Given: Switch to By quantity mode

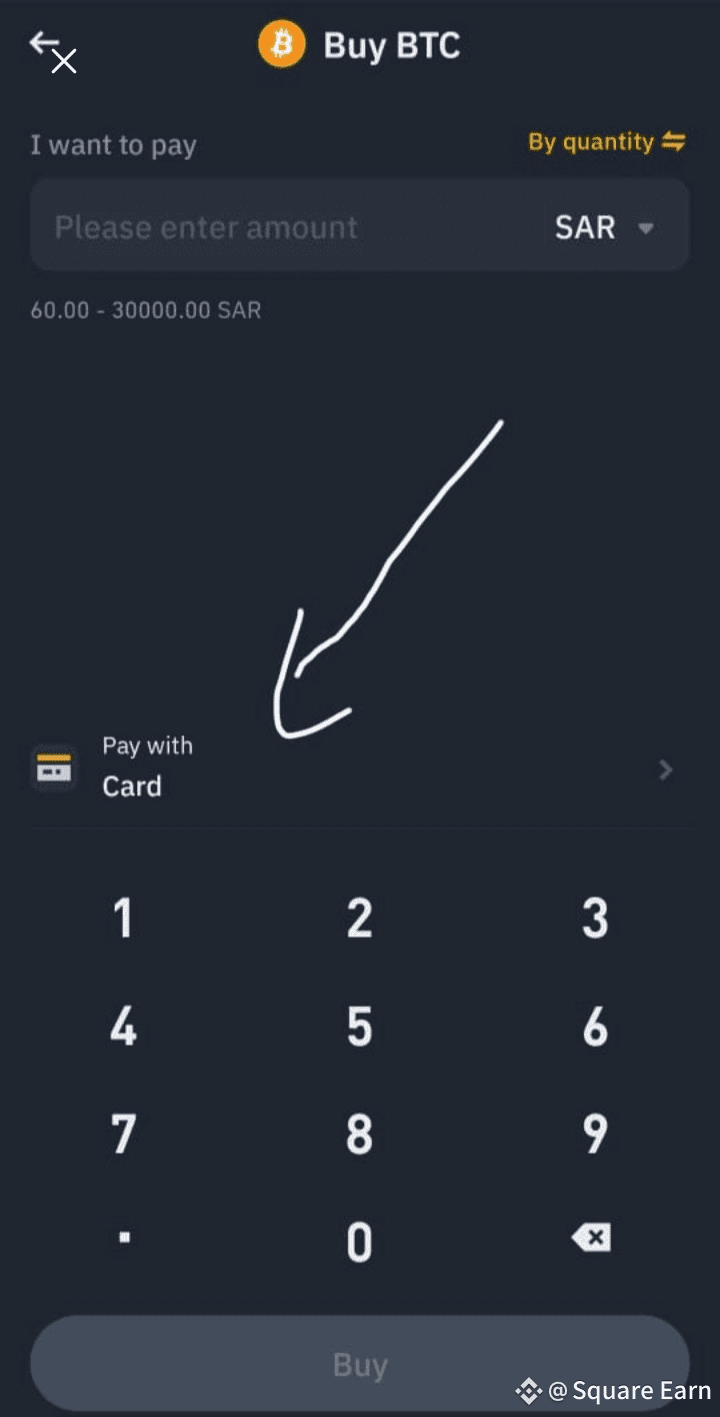Looking at the screenshot, I should [607, 142].
